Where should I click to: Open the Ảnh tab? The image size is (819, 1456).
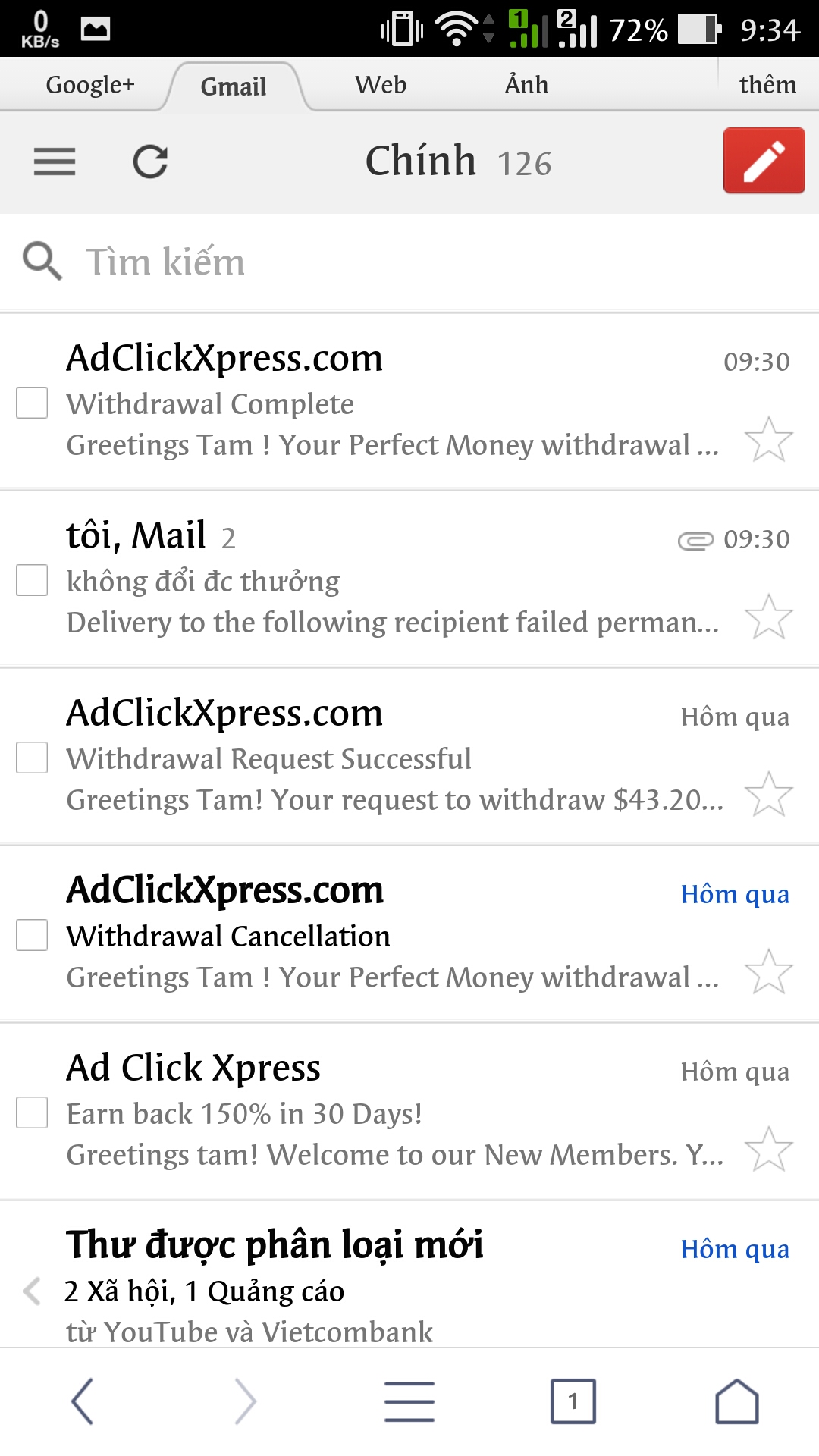(526, 85)
